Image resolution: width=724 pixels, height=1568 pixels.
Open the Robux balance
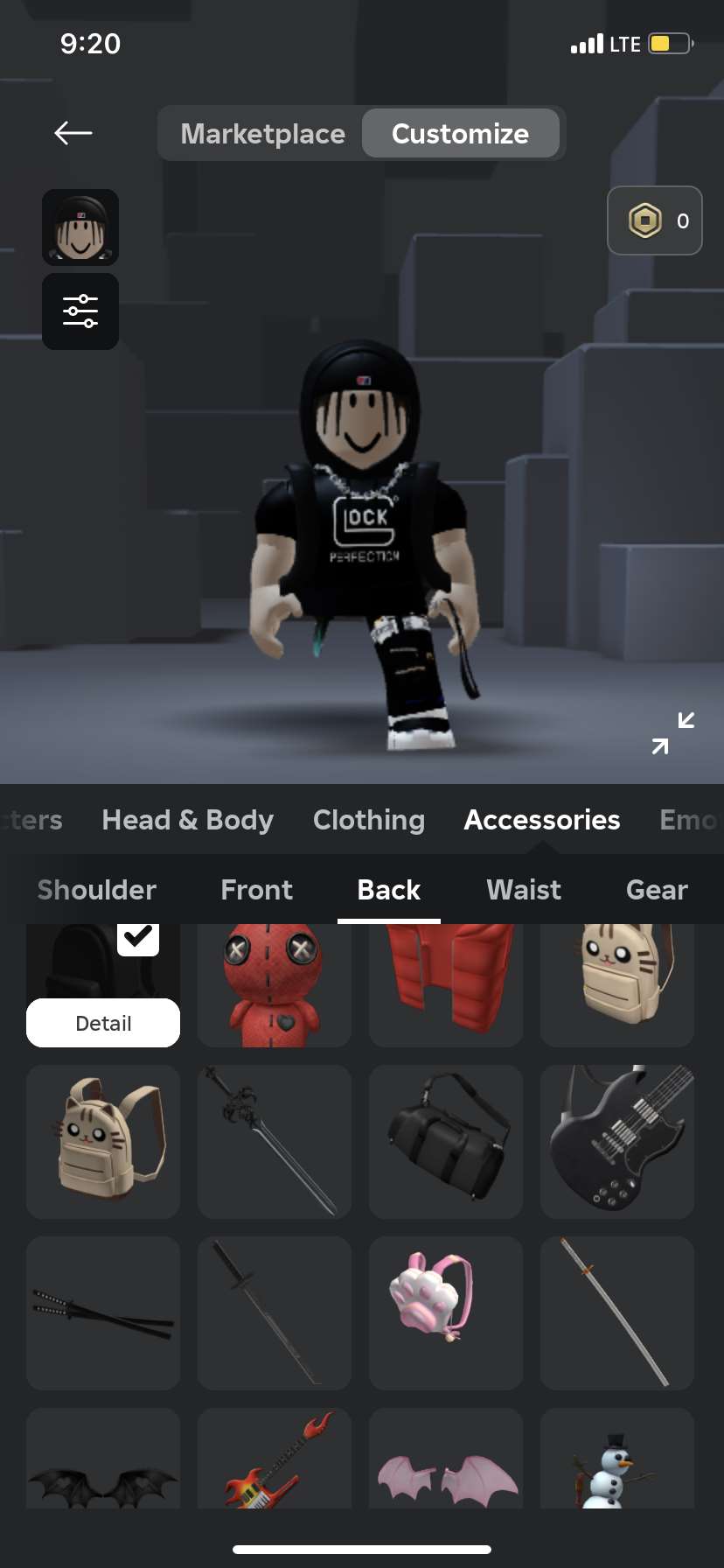(655, 220)
